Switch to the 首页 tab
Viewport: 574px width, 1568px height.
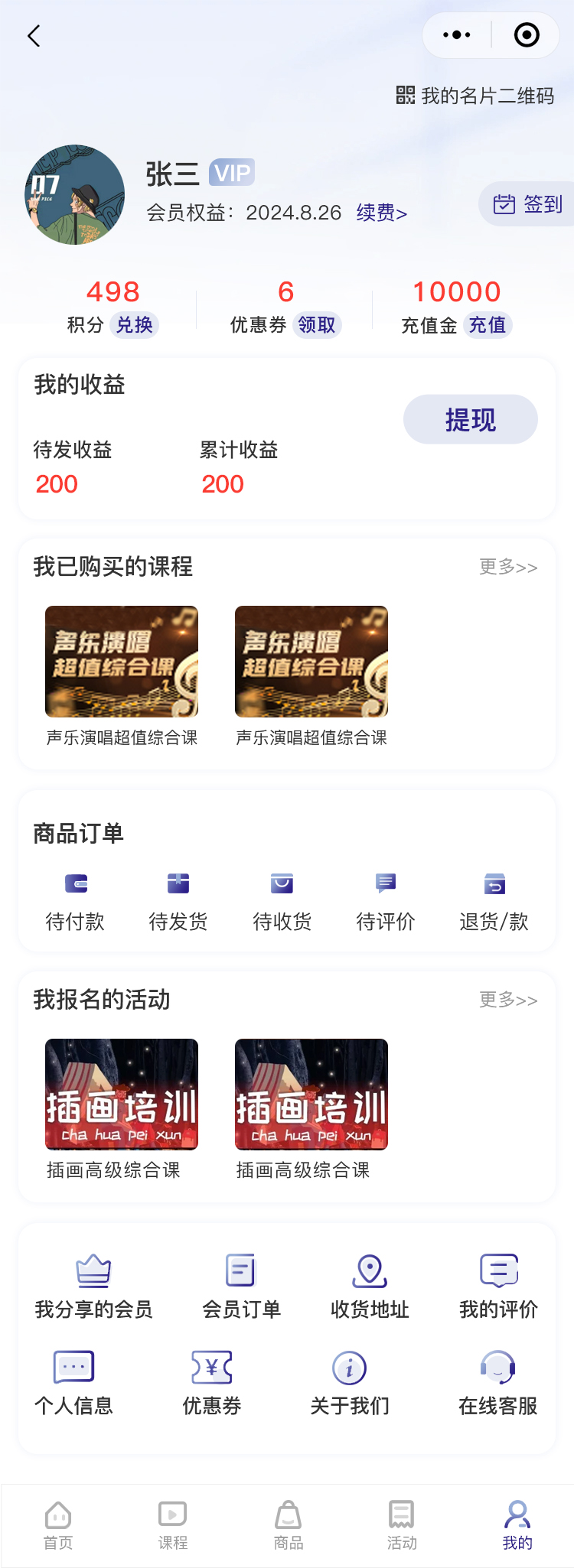[58, 1526]
